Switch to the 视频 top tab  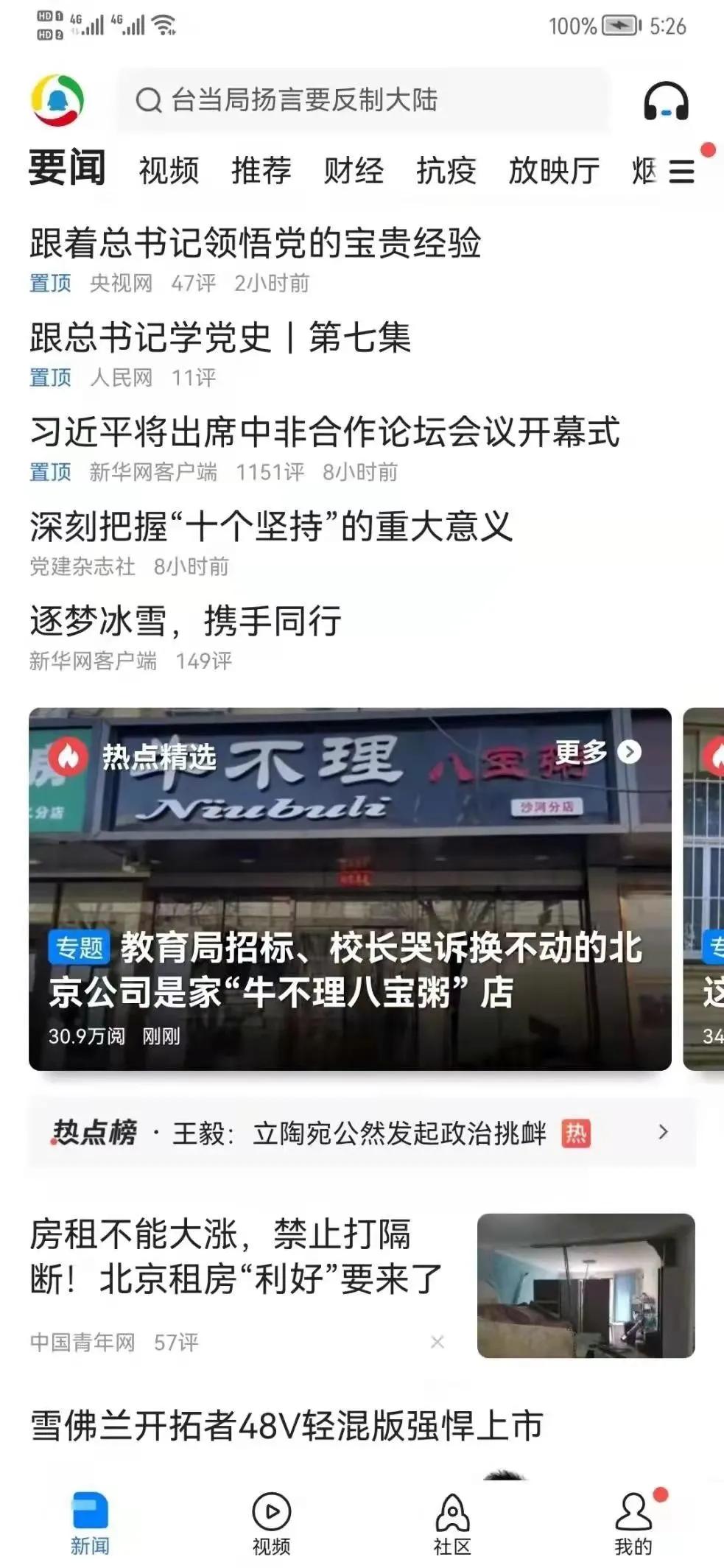tap(169, 171)
